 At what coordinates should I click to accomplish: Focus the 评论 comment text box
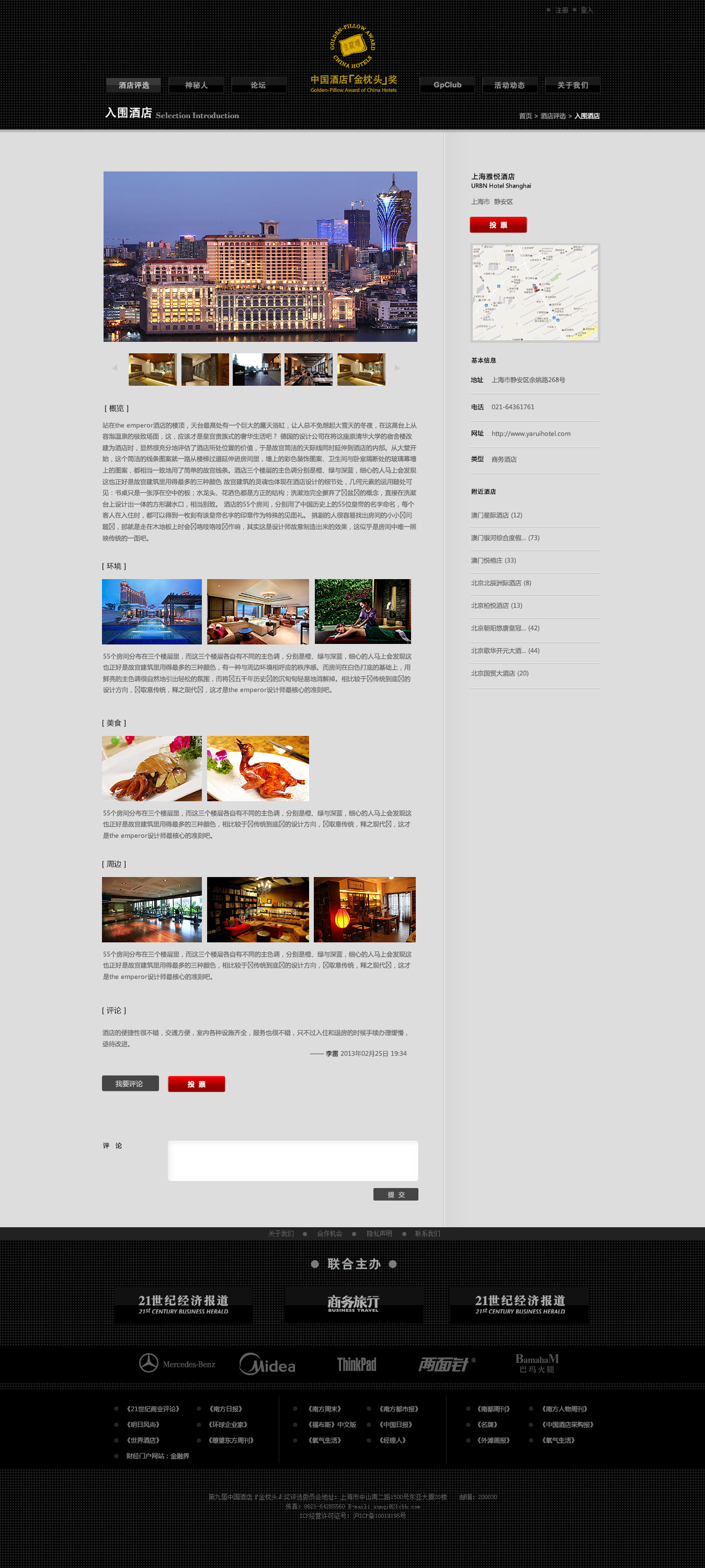(x=292, y=1161)
